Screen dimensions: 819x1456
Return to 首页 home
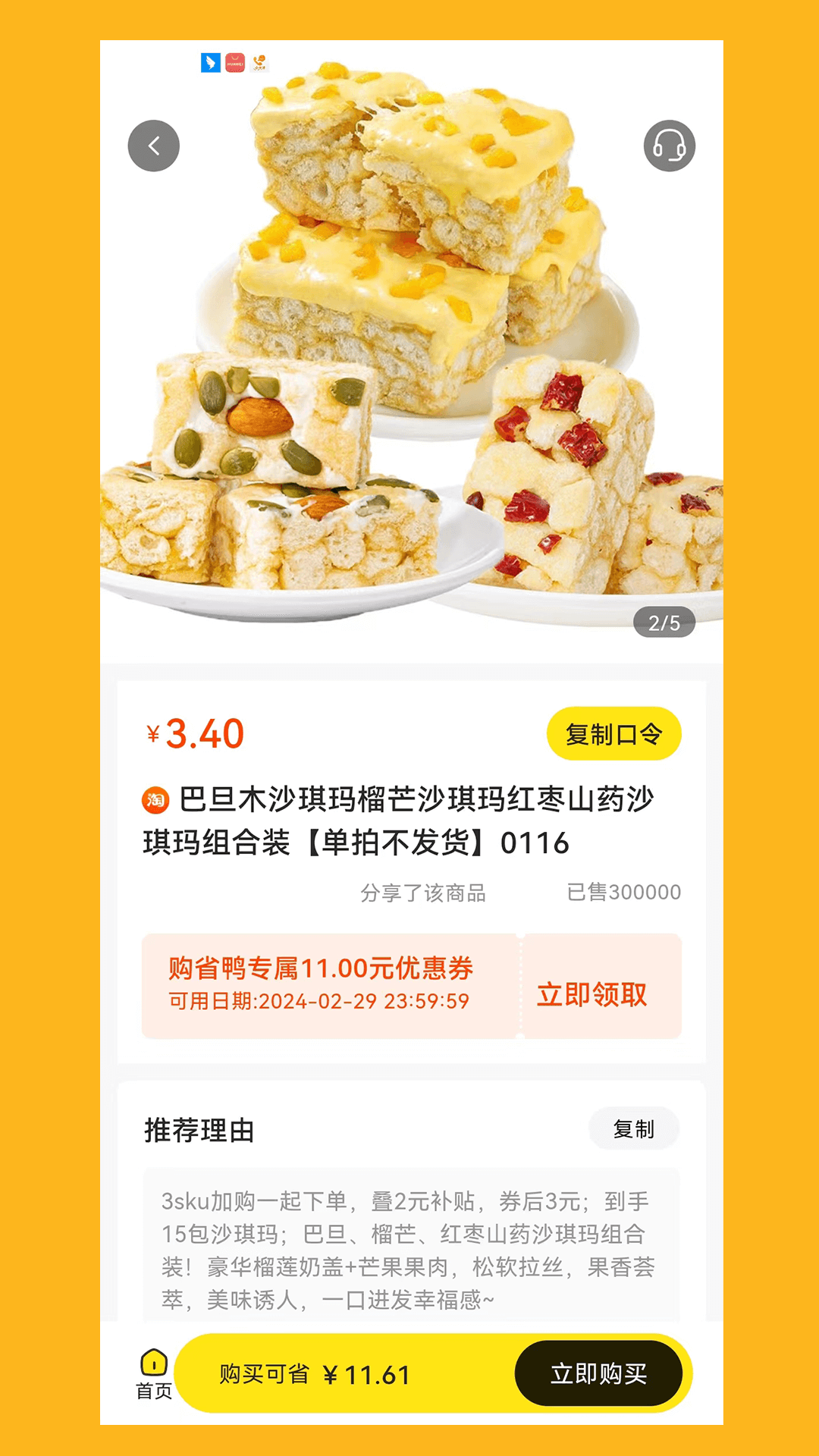coord(154,1374)
